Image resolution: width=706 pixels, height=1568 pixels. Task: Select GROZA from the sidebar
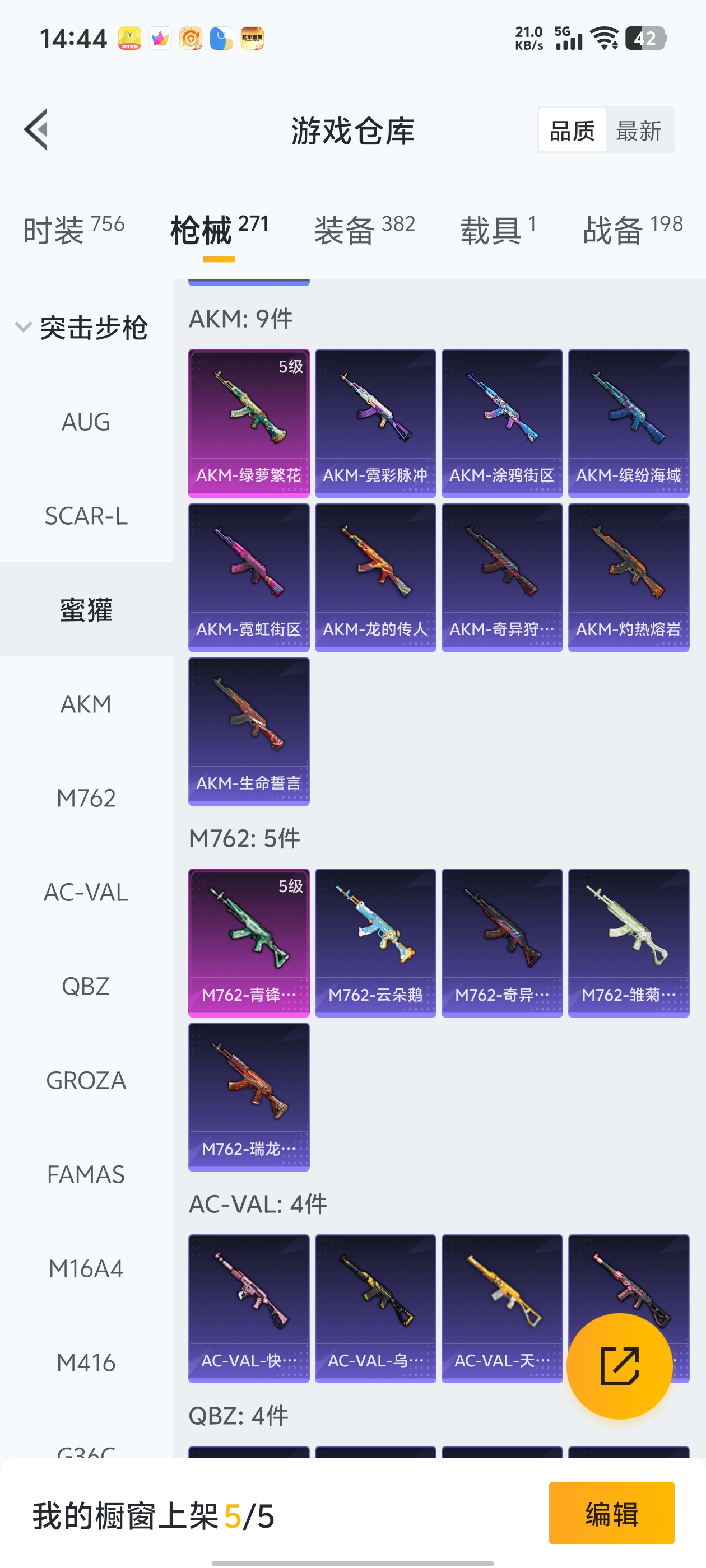click(86, 1080)
